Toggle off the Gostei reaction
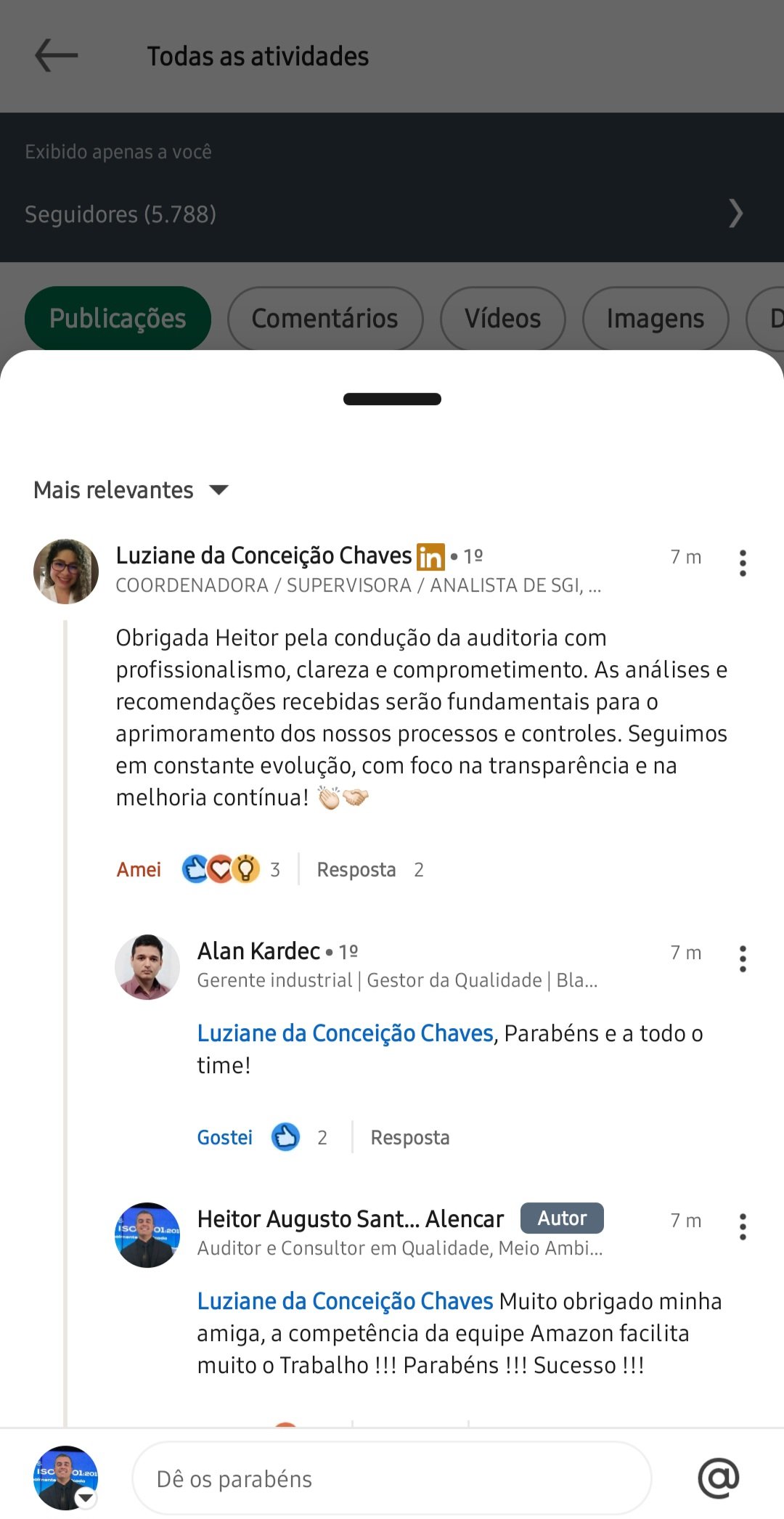784x1519 pixels. 225,1136
